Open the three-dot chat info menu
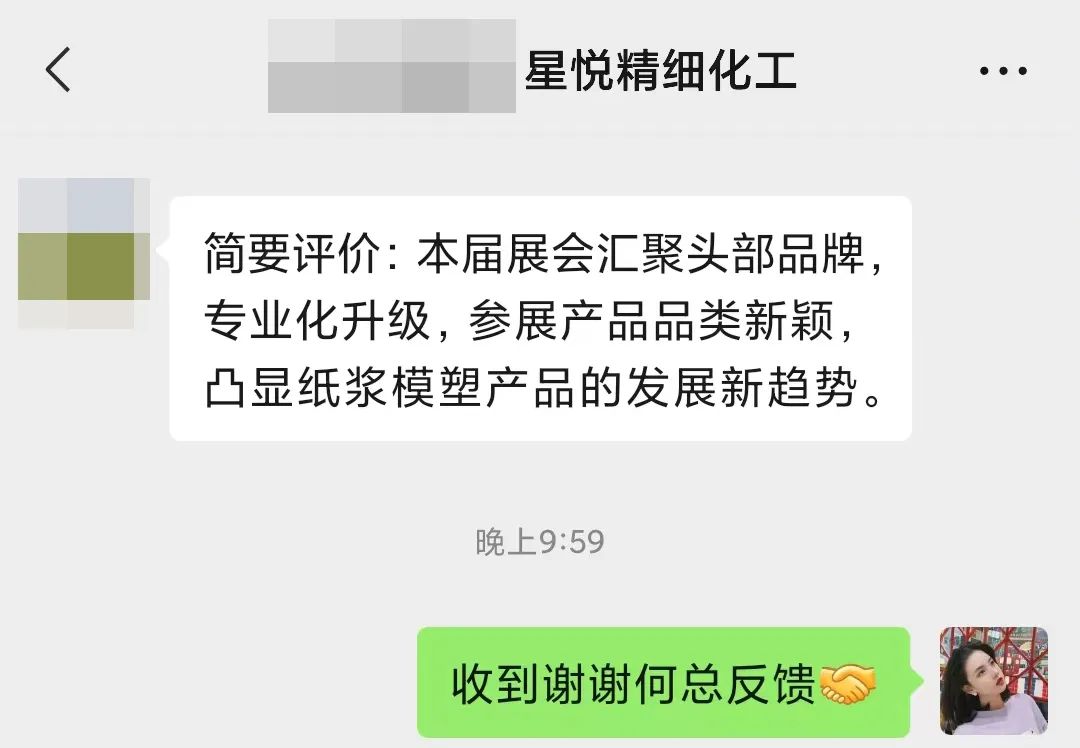The image size is (1080, 748). pos(1002,72)
